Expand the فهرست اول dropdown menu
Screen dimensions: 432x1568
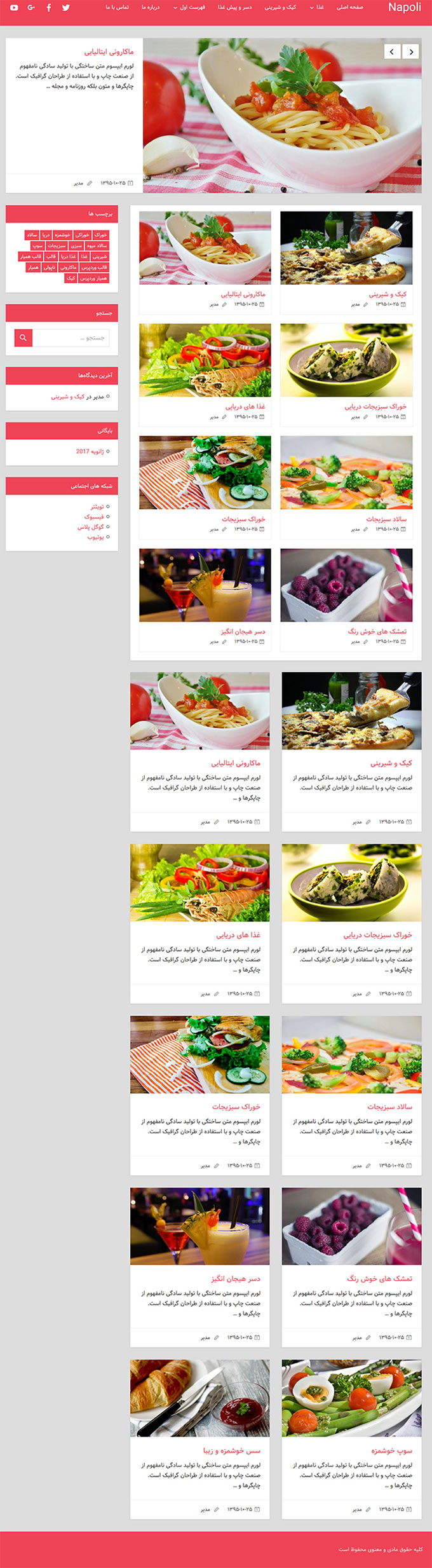pos(189,8)
